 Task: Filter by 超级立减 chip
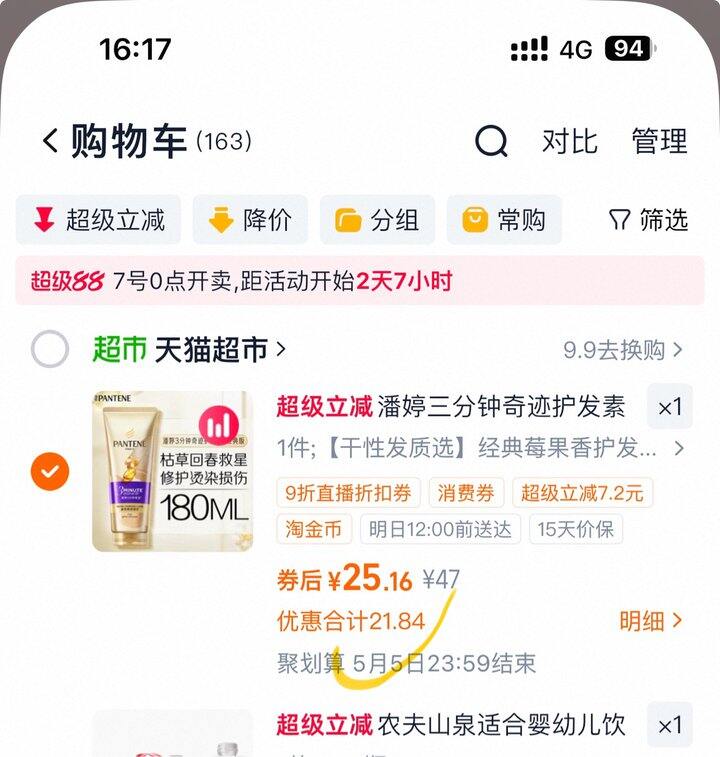(98, 220)
